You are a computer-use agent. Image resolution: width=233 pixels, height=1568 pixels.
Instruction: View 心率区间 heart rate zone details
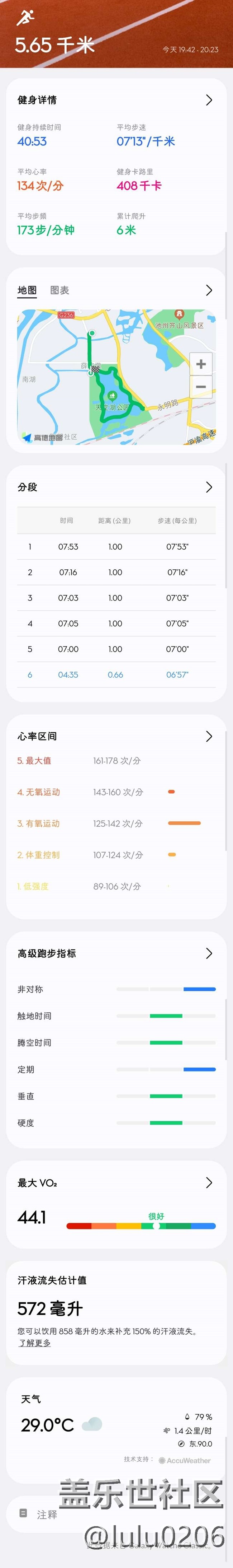pyautogui.click(x=209, y=736)
